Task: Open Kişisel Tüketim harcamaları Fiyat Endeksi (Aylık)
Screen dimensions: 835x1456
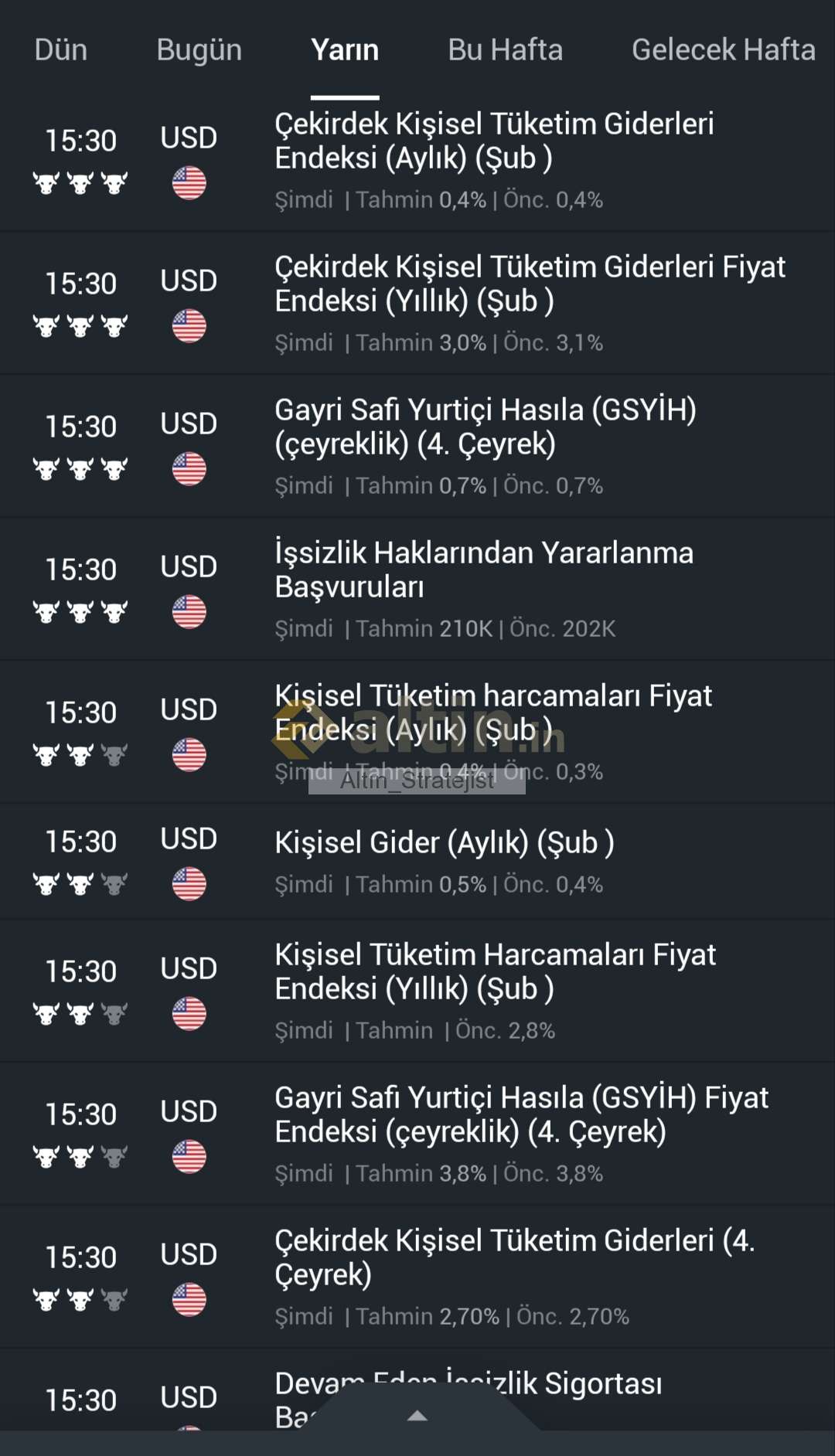Action: [x=493, y=713]
